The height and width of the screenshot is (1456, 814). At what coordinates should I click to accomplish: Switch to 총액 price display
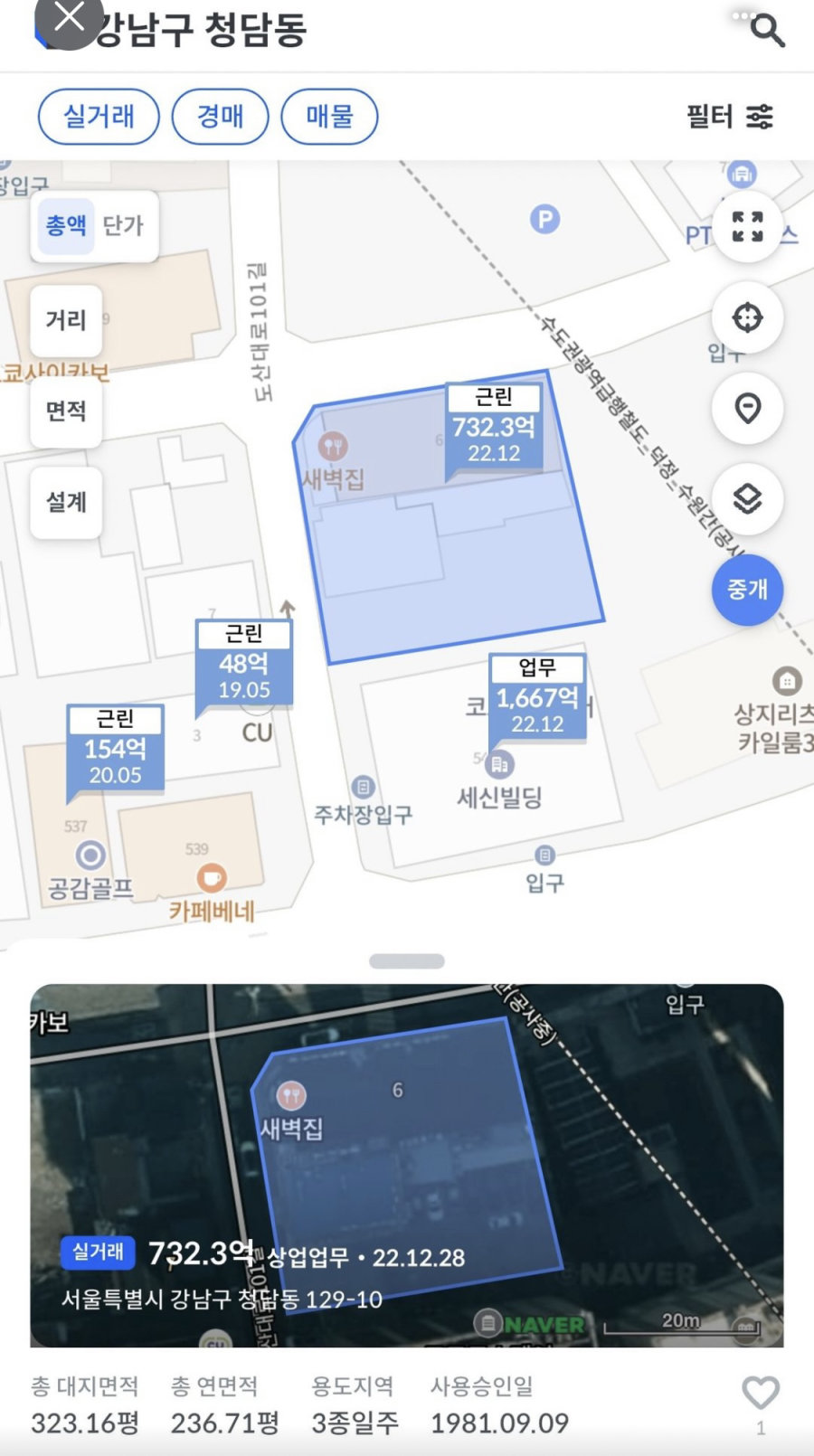click(x=66, y=225)
